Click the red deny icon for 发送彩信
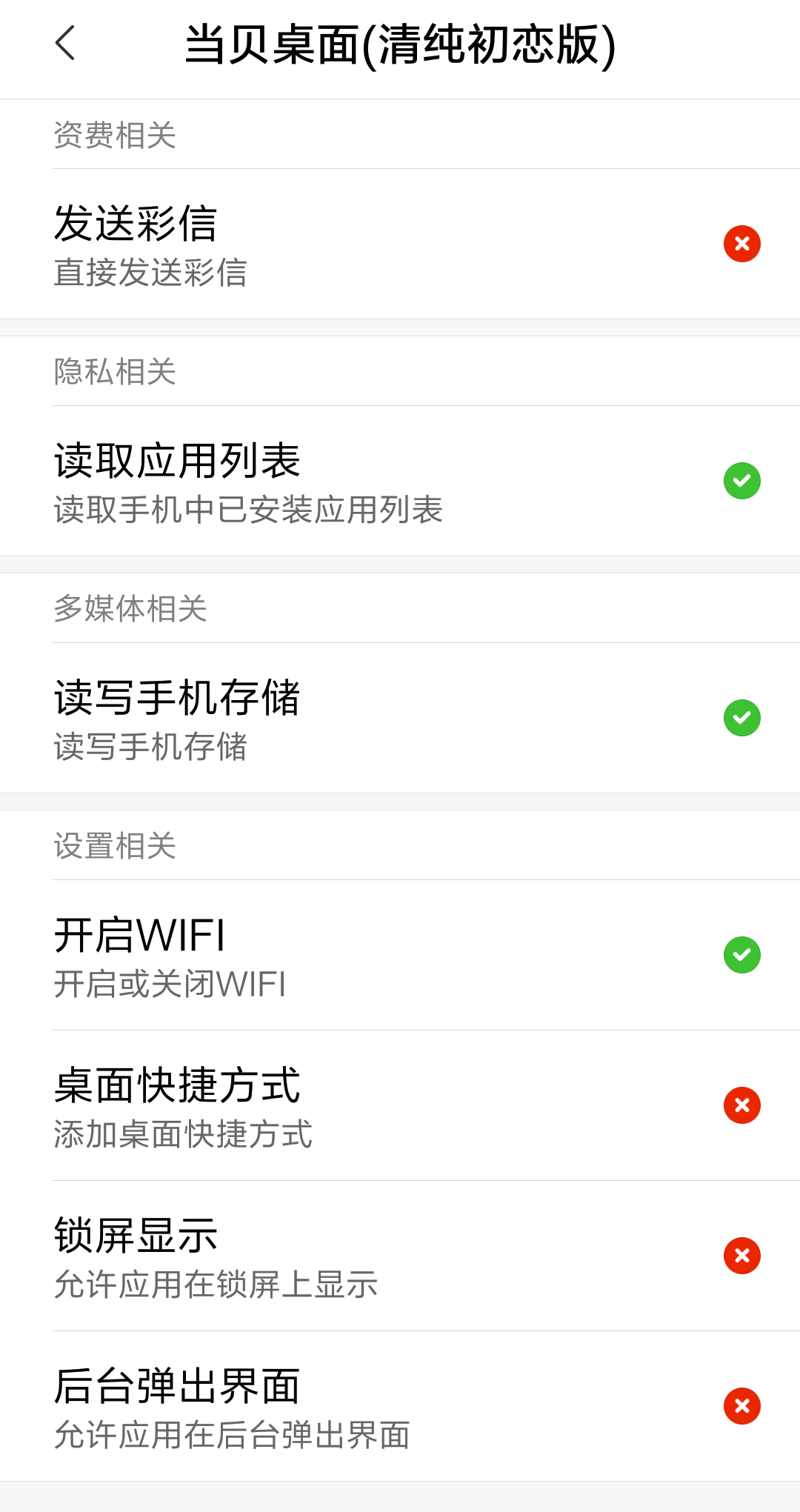The height and width of the screenshot is (1512, 800). click(x=741, y=243)
